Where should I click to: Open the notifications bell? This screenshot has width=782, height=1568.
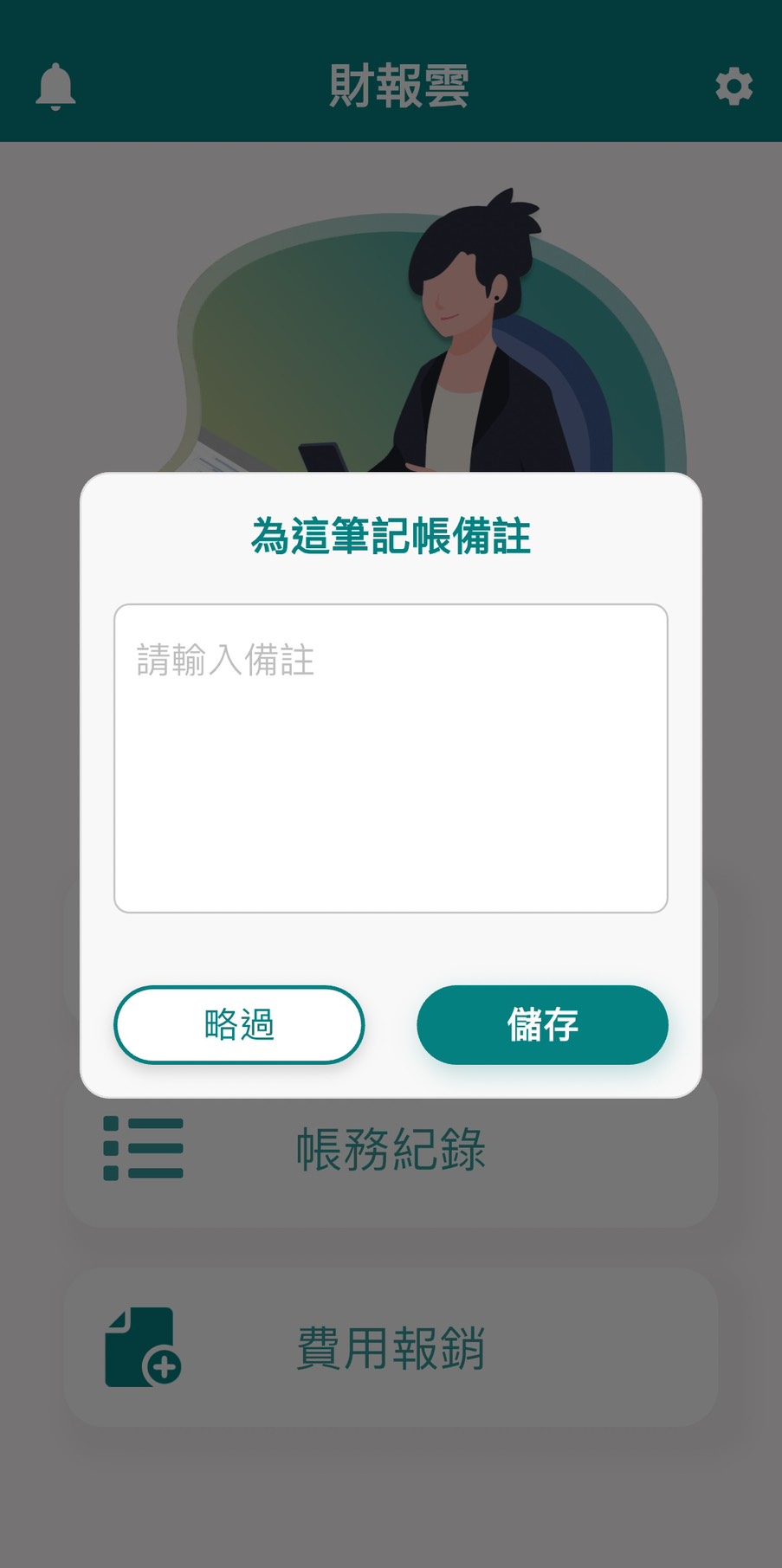55,87
